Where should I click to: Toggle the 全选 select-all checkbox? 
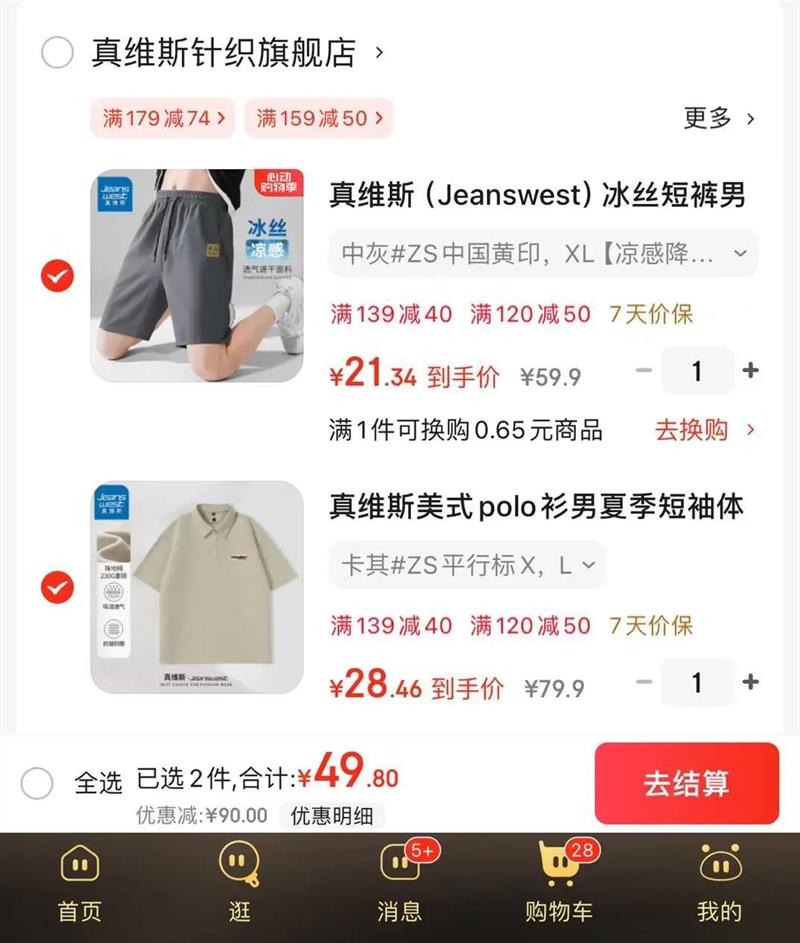click(37, 783)
